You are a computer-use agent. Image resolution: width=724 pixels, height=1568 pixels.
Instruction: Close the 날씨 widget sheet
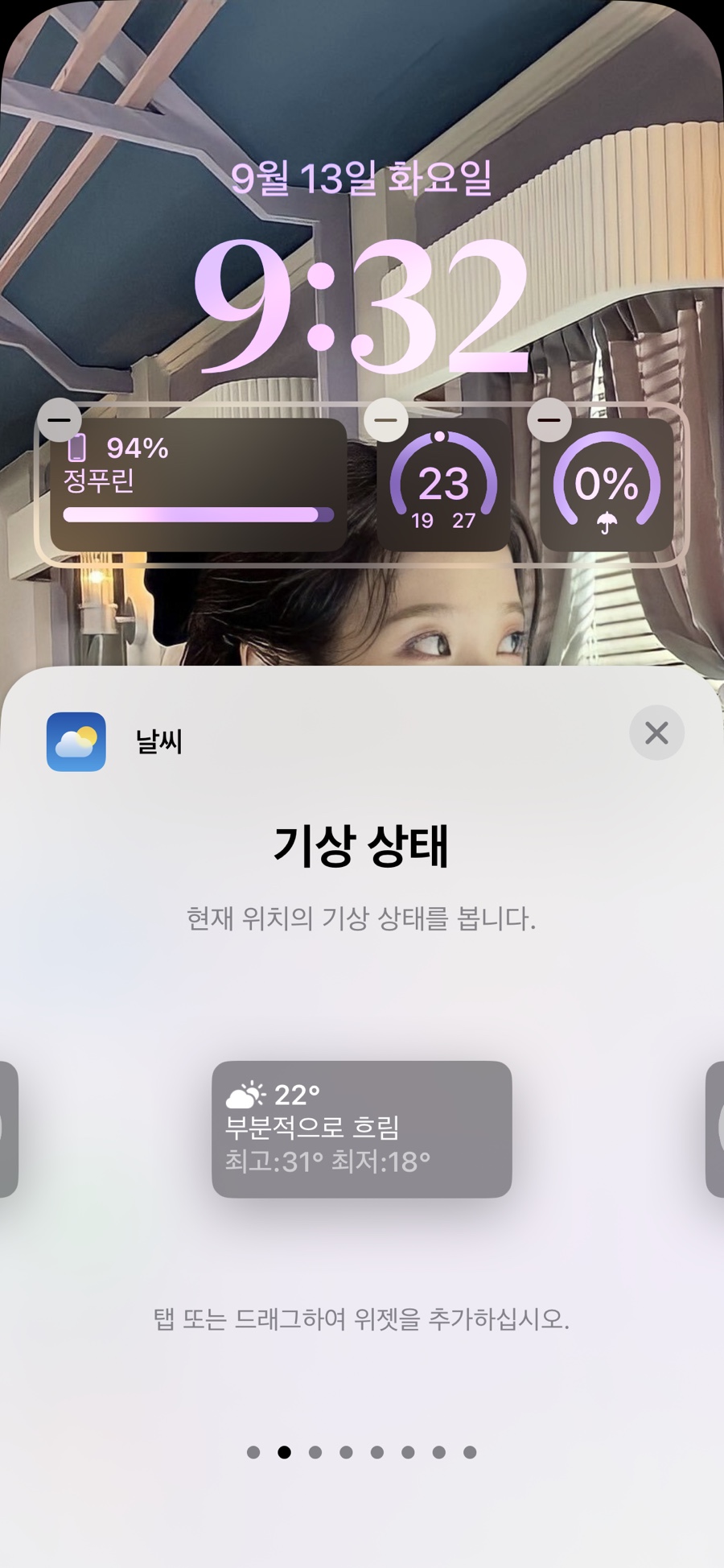click(x=656, y=733)
